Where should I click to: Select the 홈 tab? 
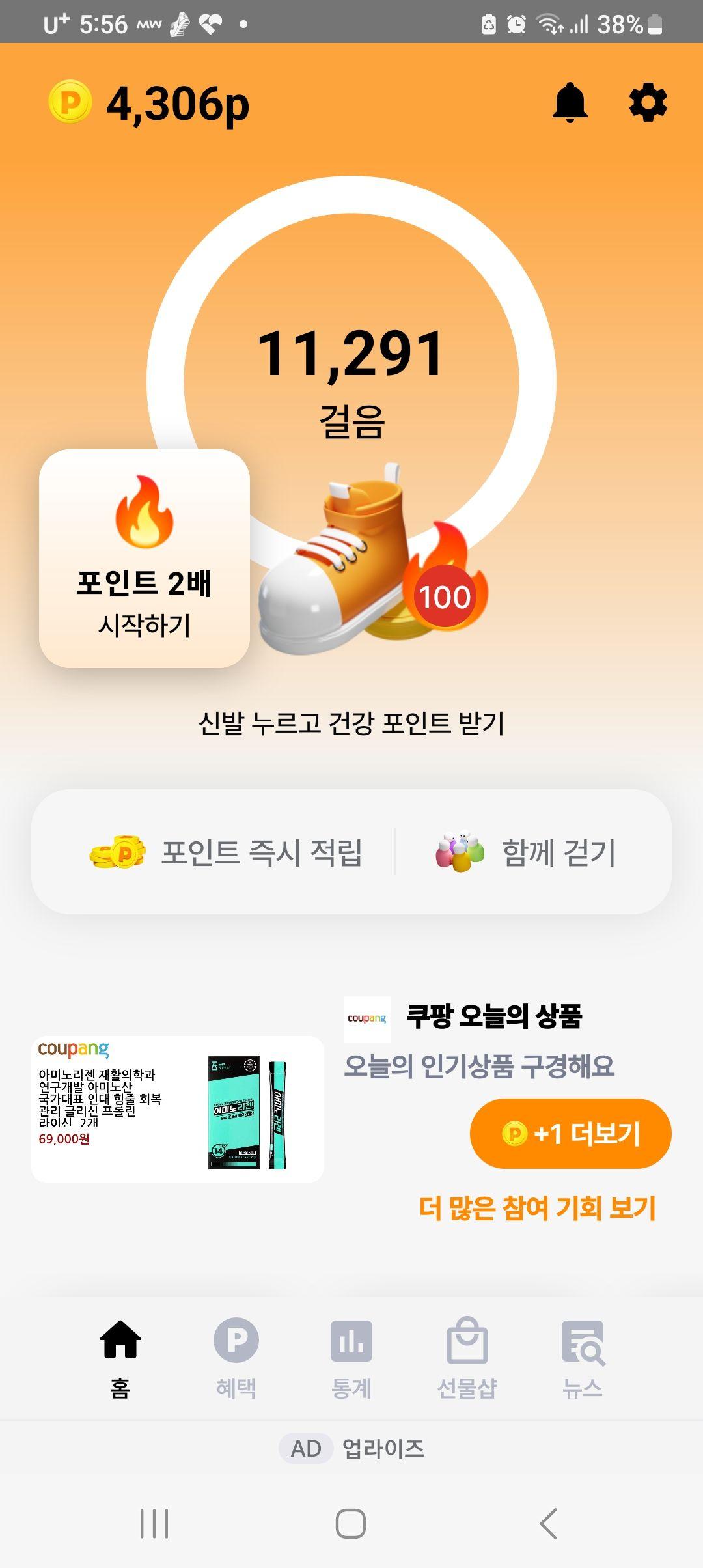coord(120,1358)
